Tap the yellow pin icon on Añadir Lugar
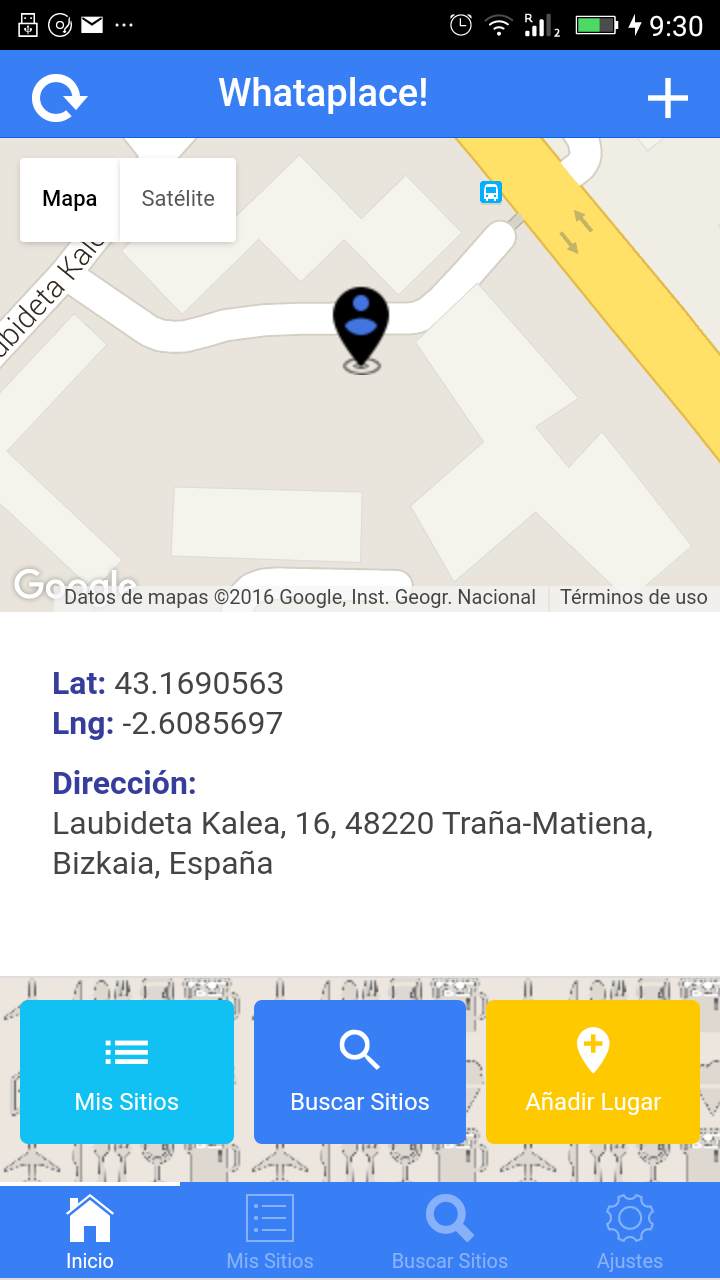Screen dimensions: 720x1280 [592, 1049]
